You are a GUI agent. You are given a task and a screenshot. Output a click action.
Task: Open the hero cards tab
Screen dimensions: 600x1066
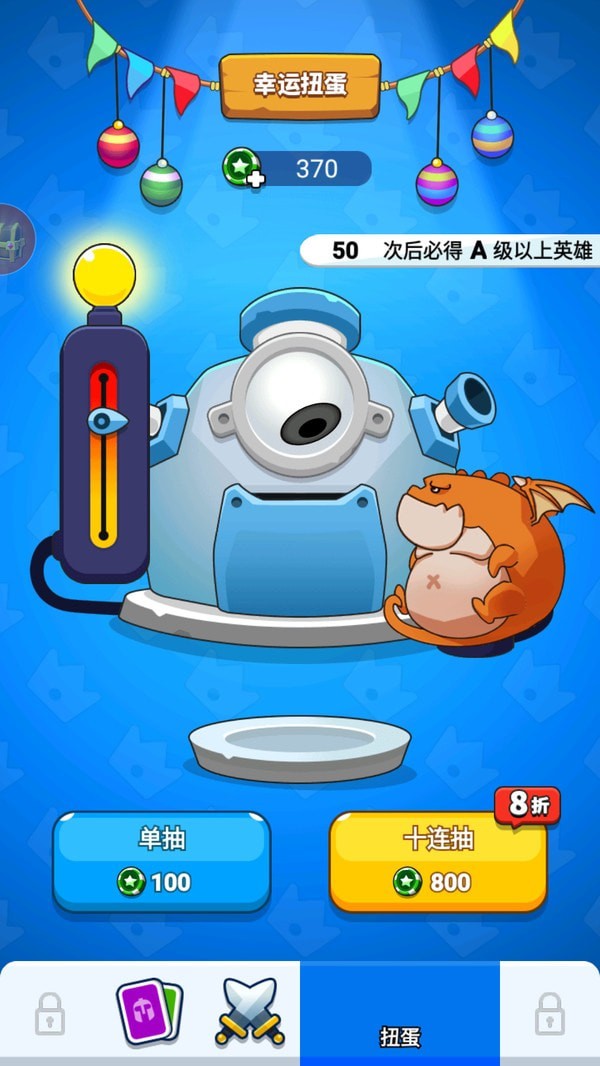pos(150,1012)
